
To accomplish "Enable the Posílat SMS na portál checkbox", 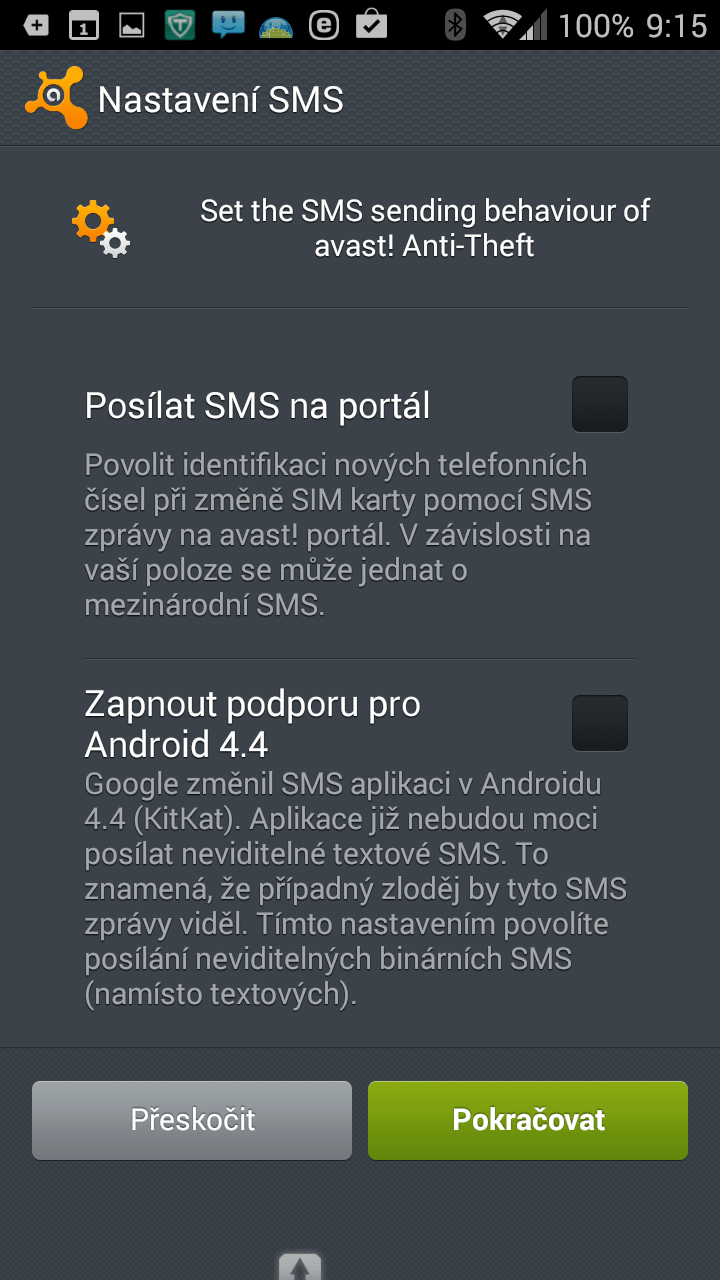I will click(600, 404).
